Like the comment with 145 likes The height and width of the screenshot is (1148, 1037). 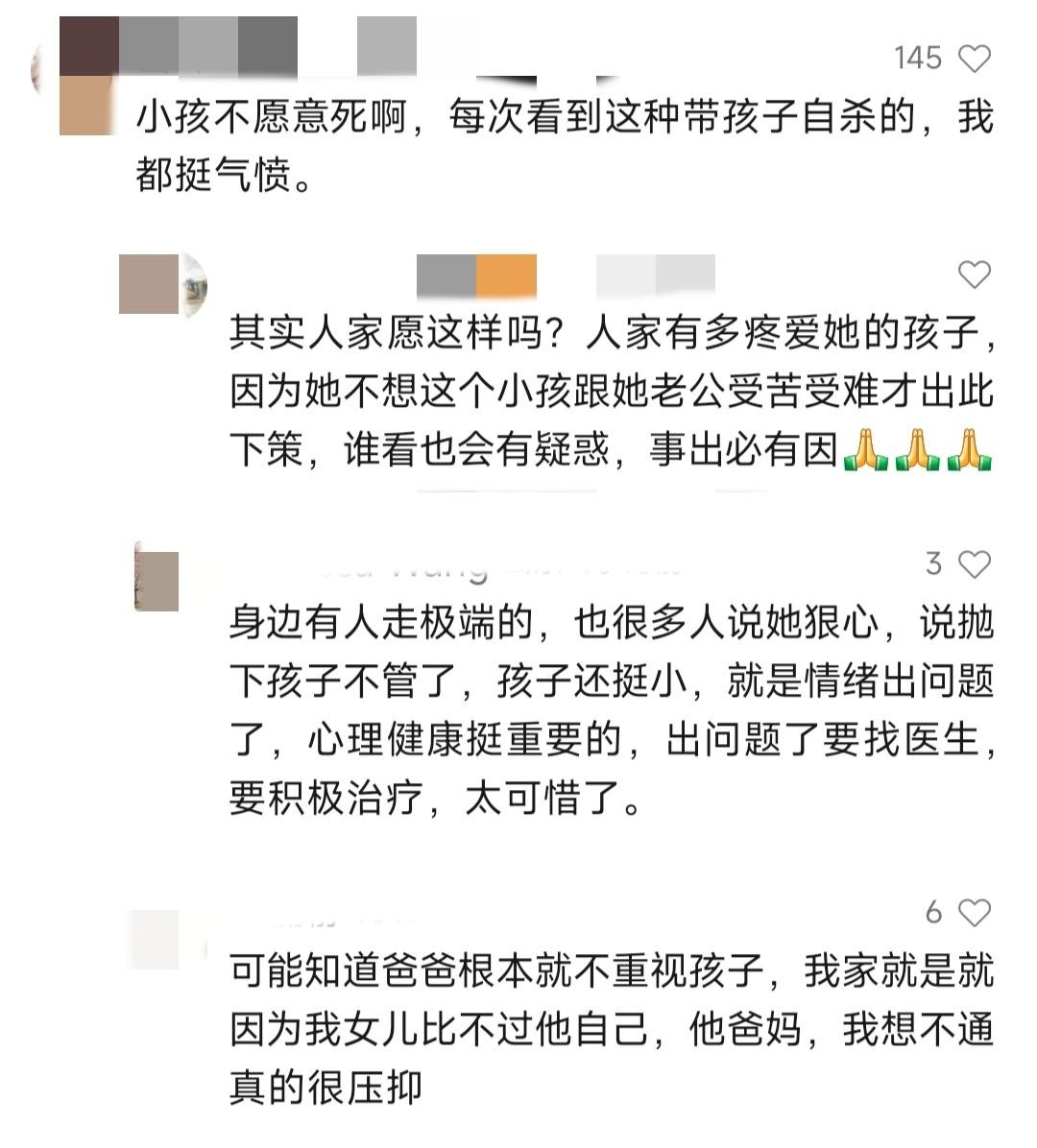pyautogui.click(x=975, y=60)
